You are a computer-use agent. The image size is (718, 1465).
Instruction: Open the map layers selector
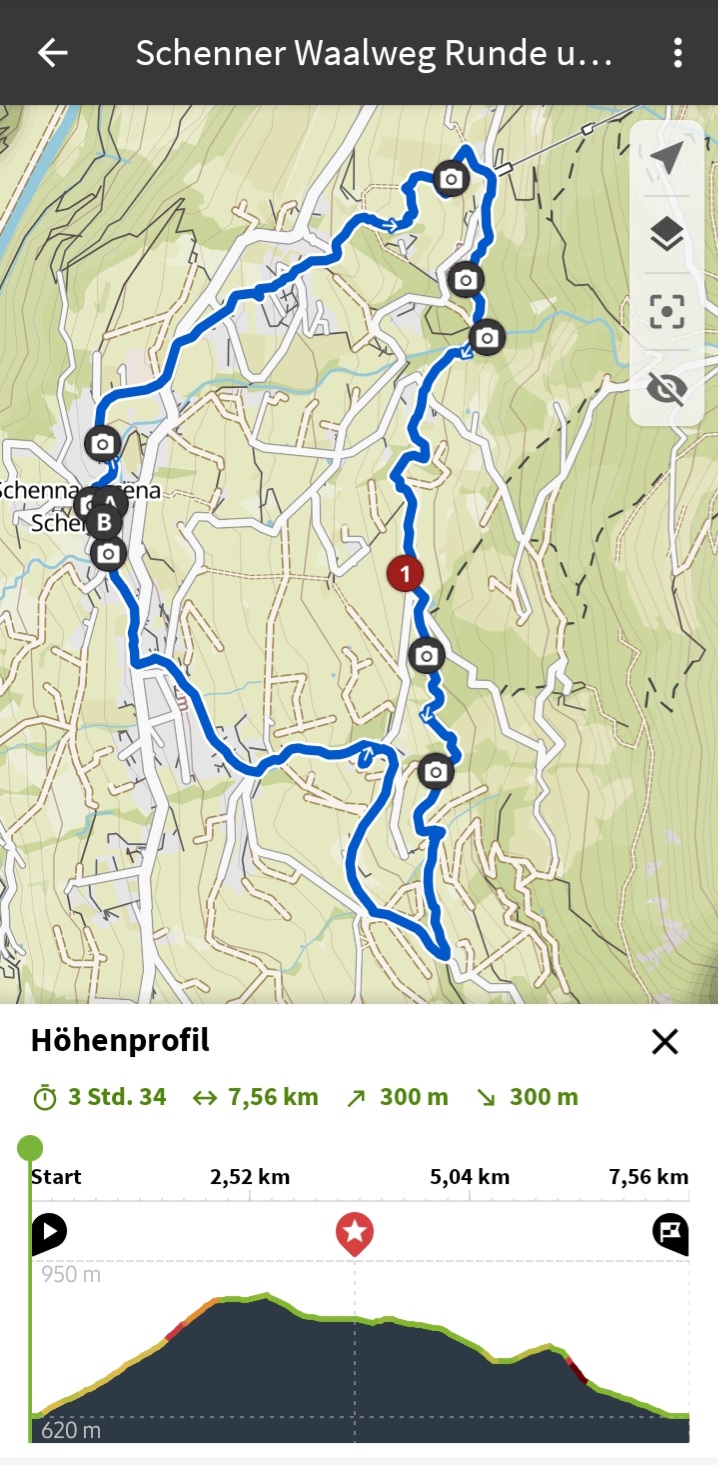coord(666,235)
